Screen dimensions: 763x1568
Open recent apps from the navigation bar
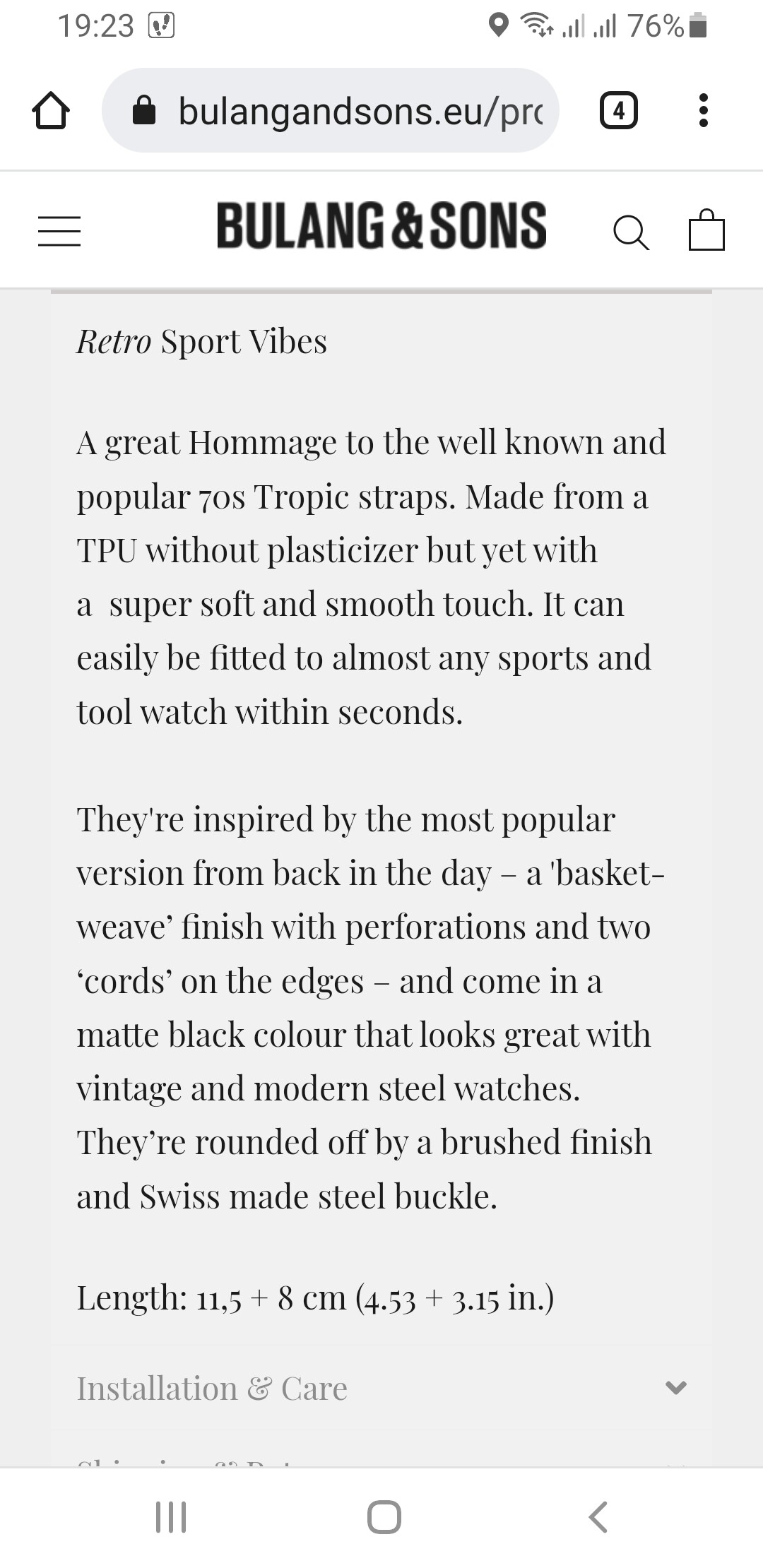(170, 1517)
